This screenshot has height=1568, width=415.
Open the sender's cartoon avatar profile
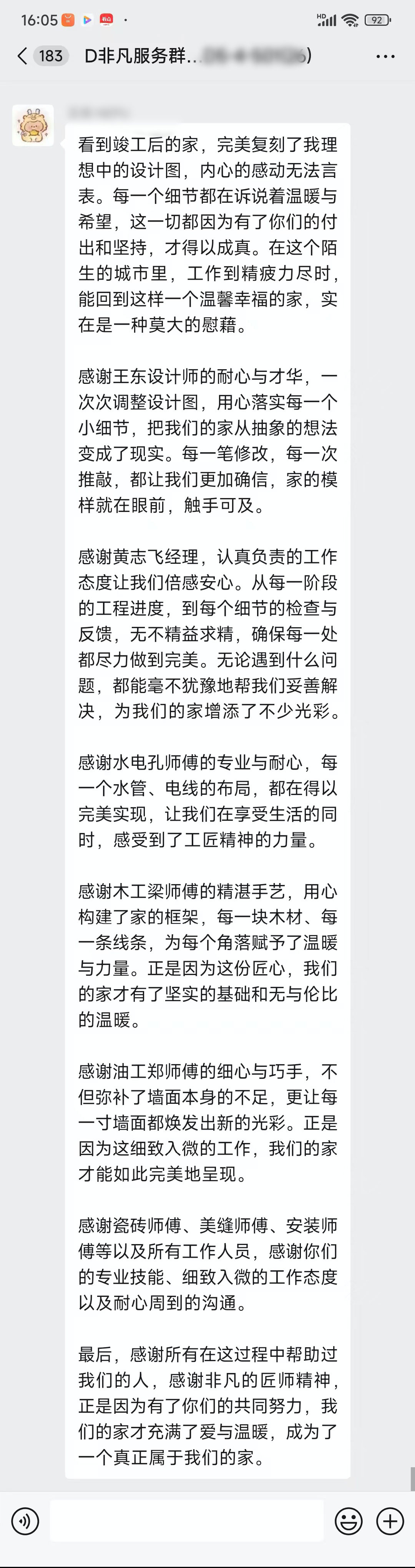coord(33,125)
